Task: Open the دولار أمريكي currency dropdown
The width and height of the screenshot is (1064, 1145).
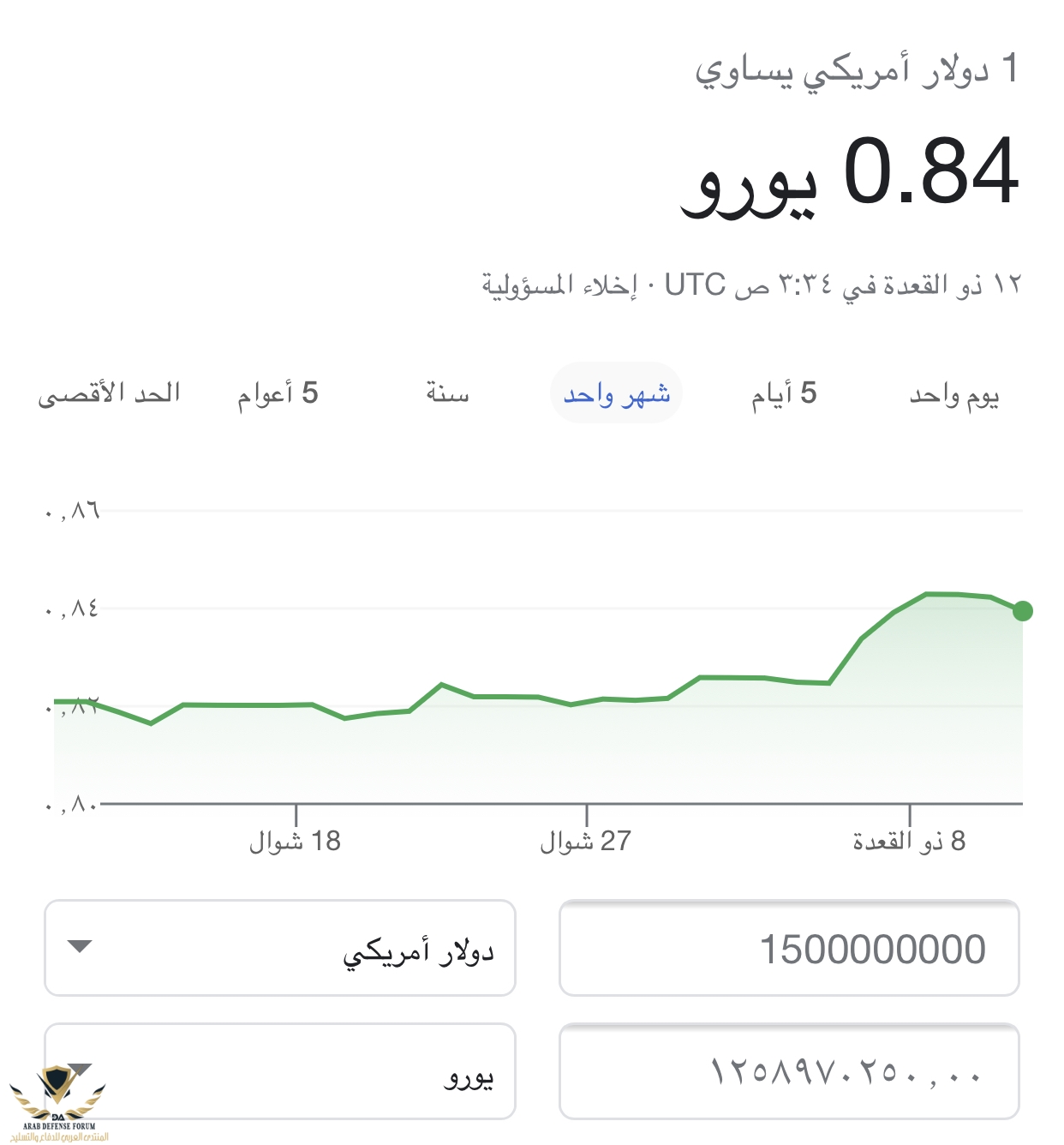Action: (279, 949)
